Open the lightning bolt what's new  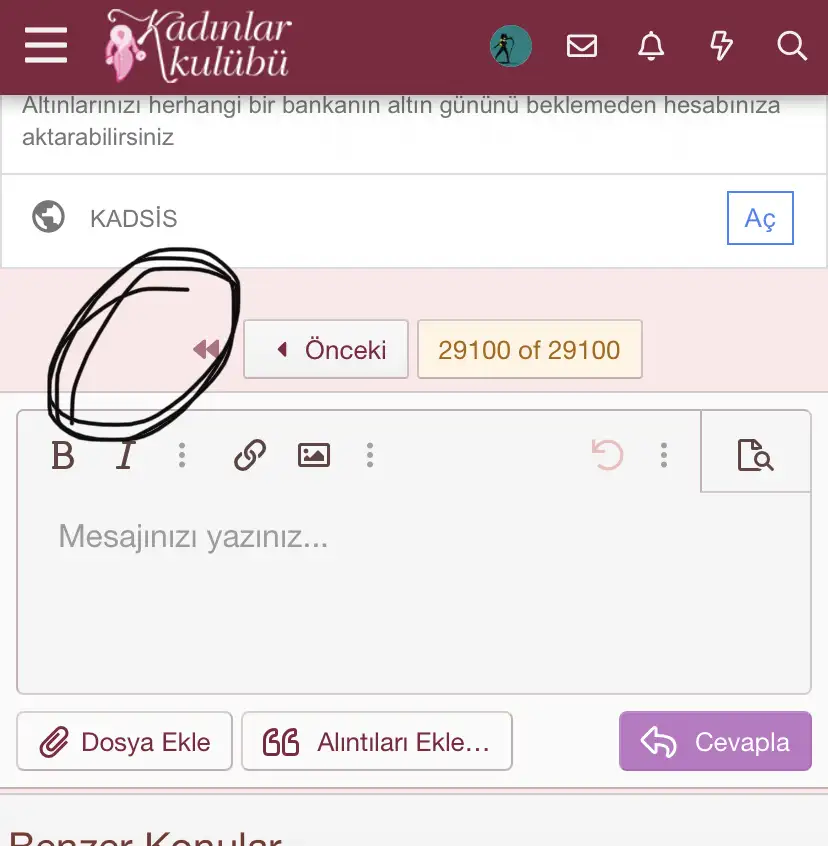[x=721, y=46]
